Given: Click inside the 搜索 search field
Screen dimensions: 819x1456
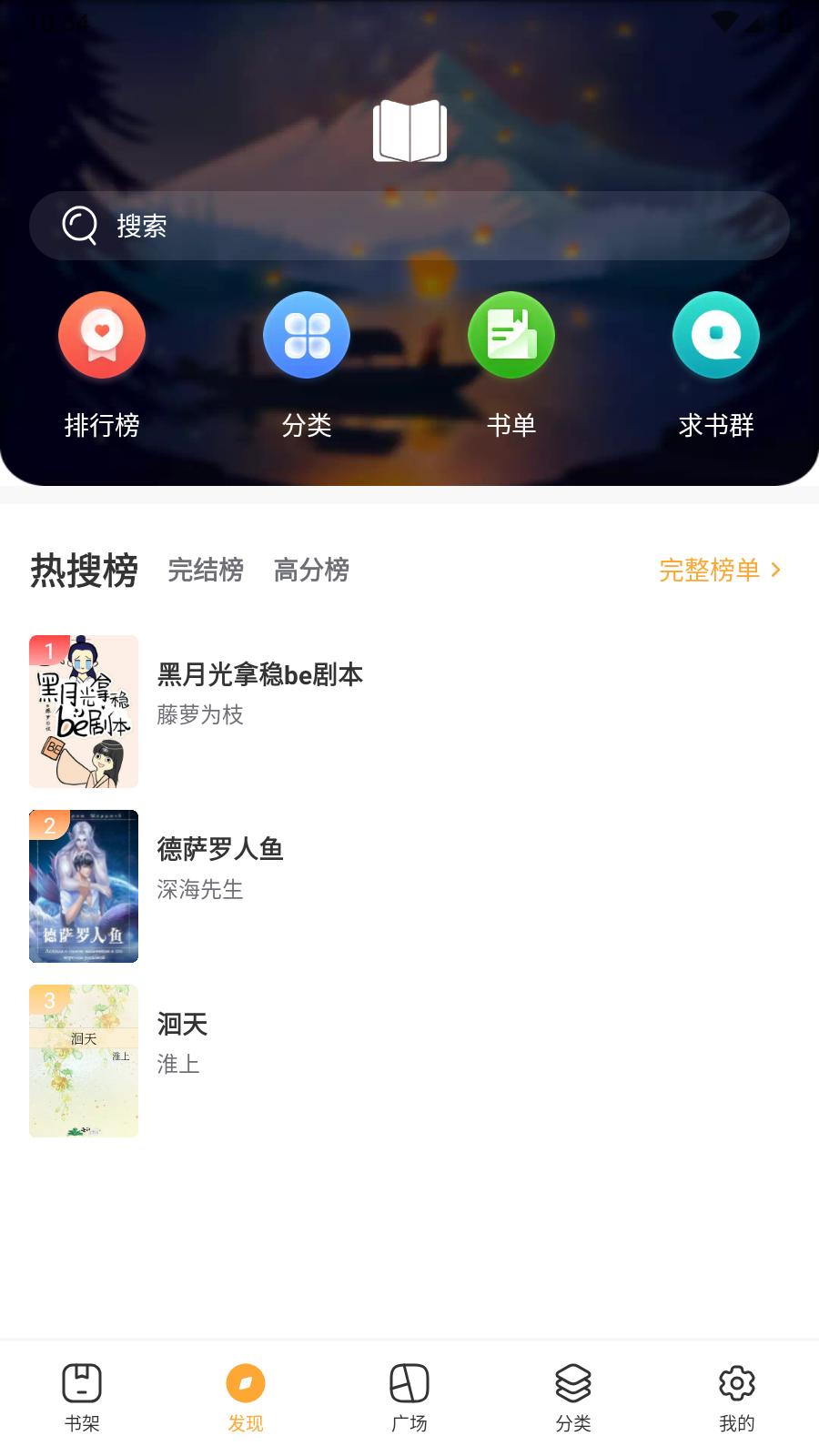Looking at the screenshot, I should 409,226.
